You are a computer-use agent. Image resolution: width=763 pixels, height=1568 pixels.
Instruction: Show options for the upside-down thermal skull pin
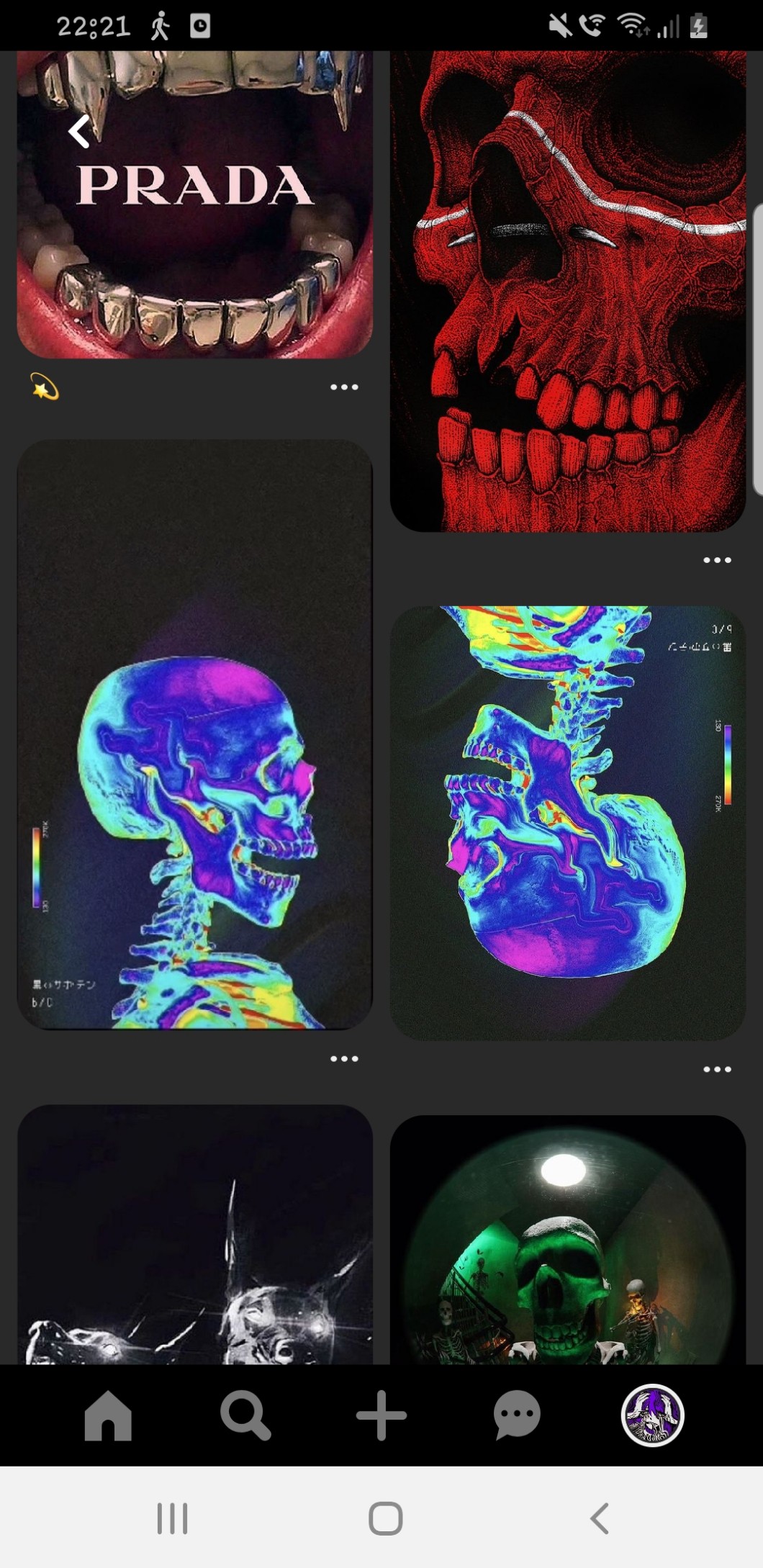tap(717, 1070)
